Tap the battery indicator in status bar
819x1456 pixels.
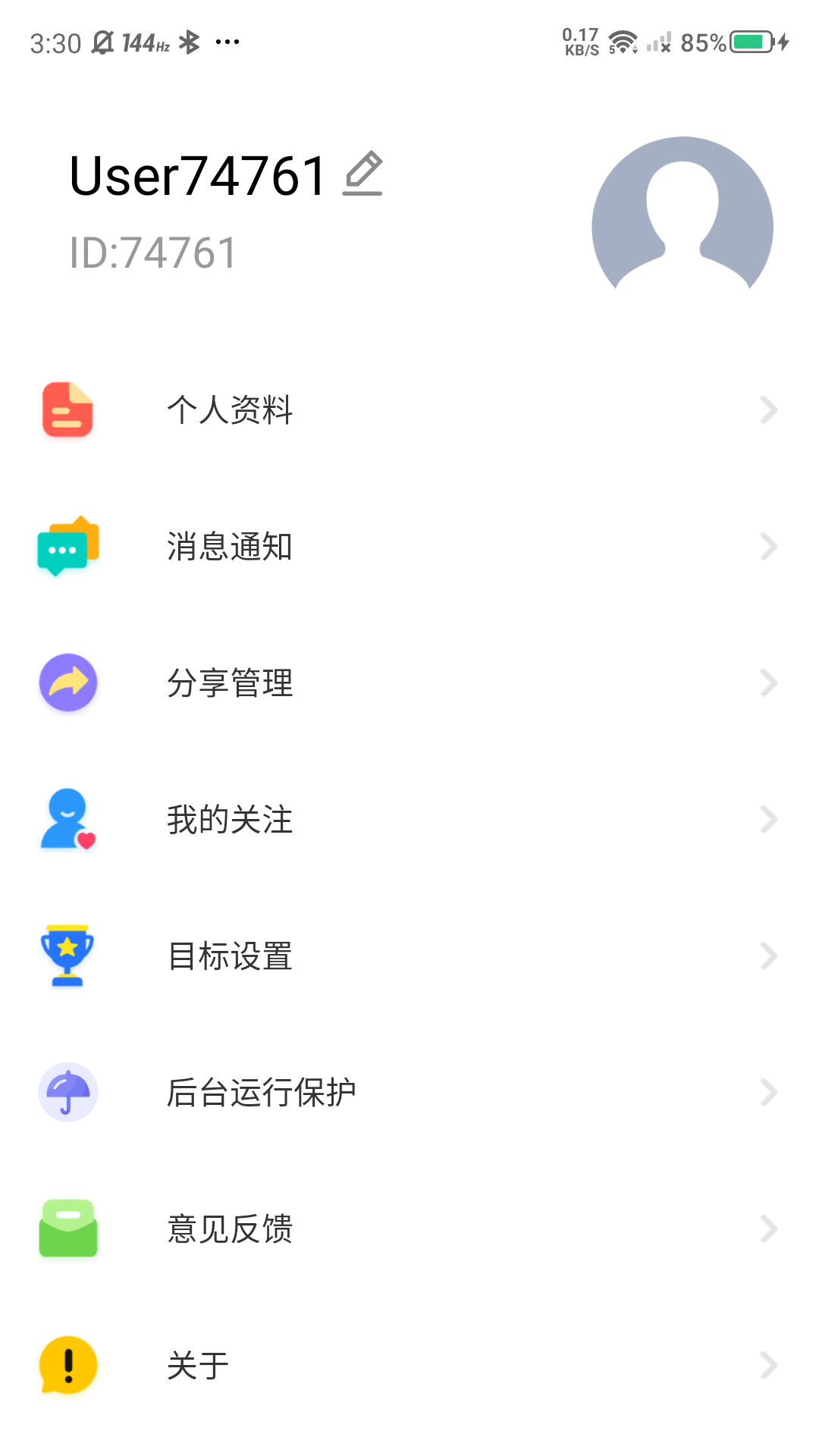[749, 42]
